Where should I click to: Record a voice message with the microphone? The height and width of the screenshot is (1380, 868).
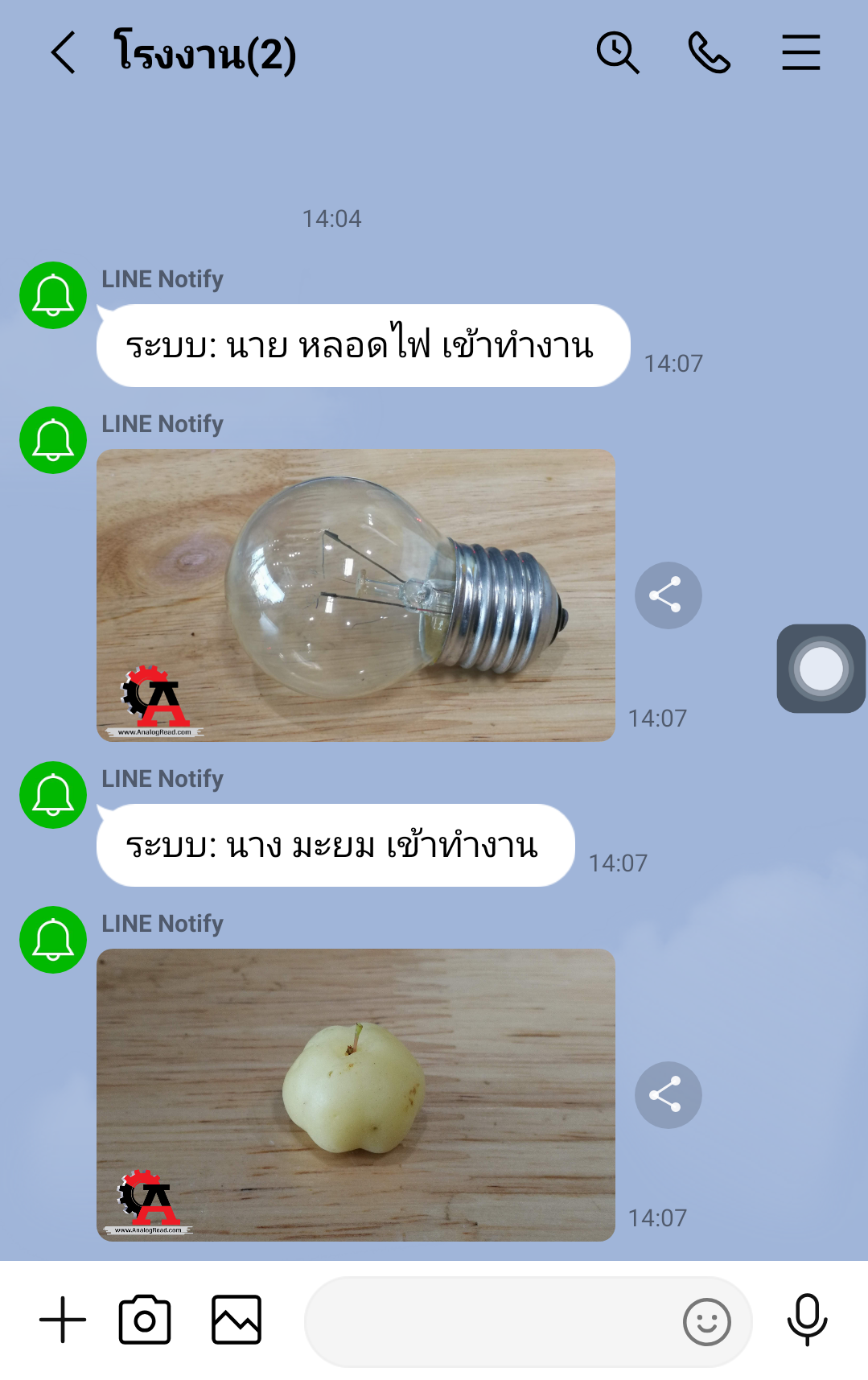807,1320
